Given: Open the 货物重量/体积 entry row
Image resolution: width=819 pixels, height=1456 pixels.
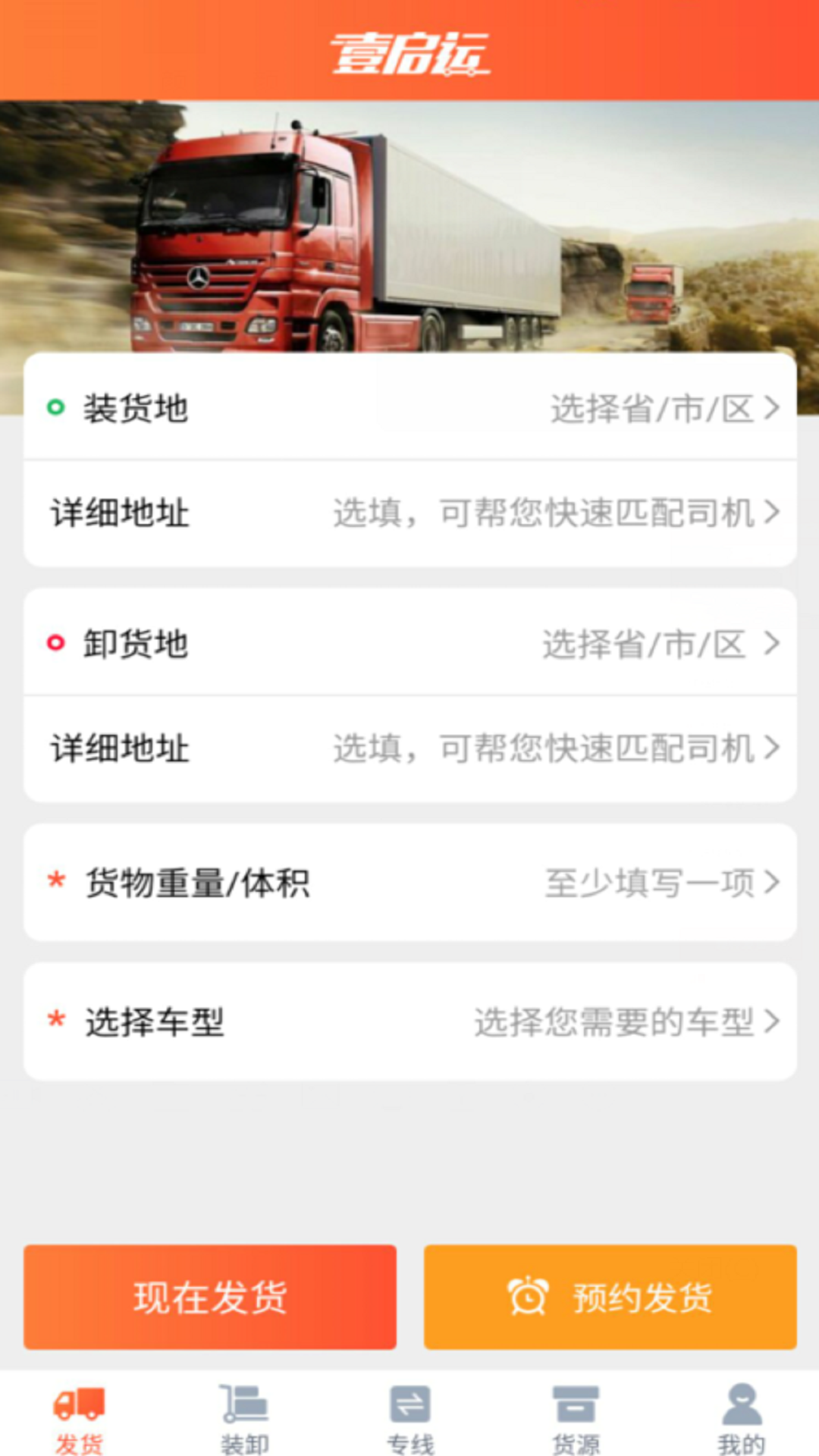Looking at the screenshot, I should point(409,882).
